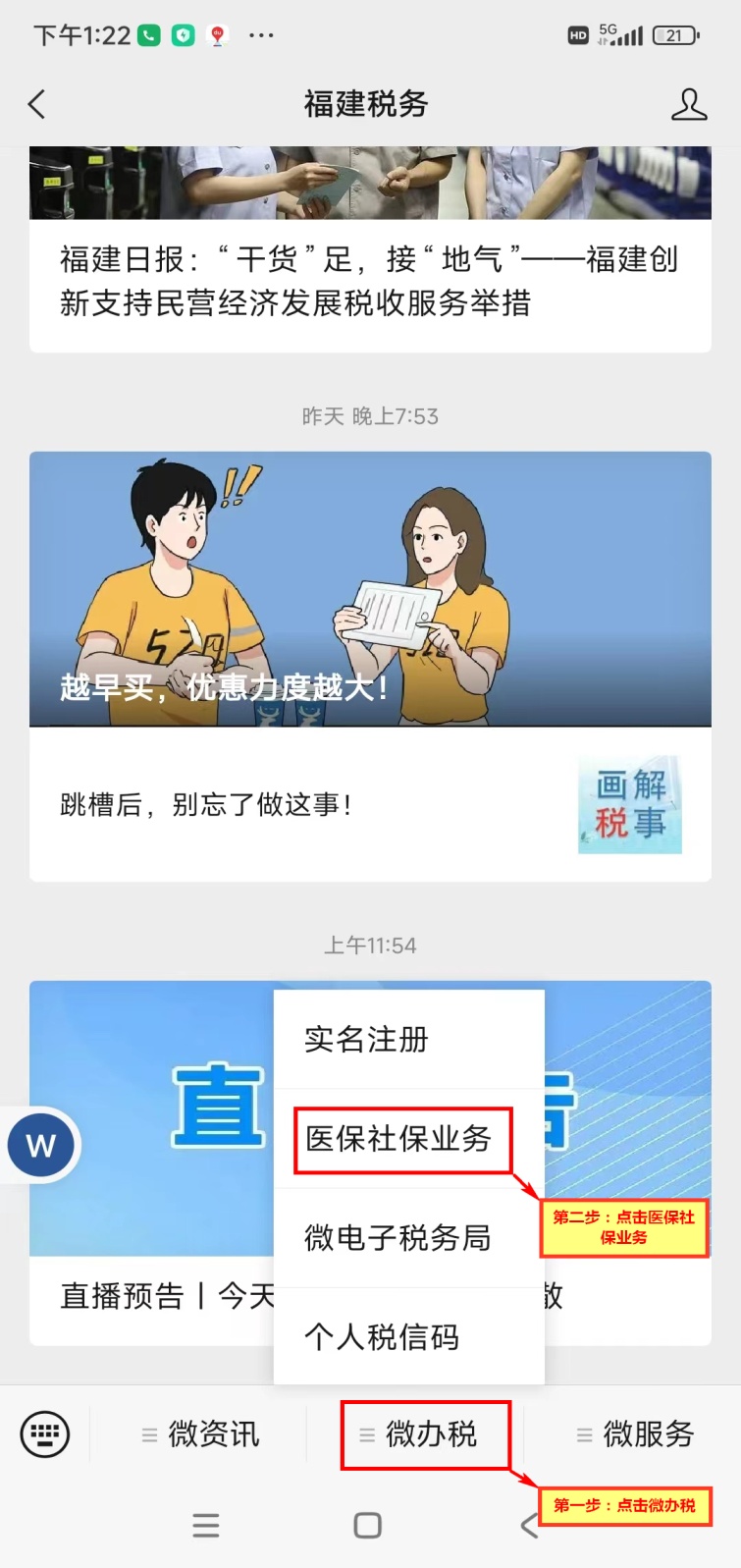Go to the system home screen

click(368, 1525)
